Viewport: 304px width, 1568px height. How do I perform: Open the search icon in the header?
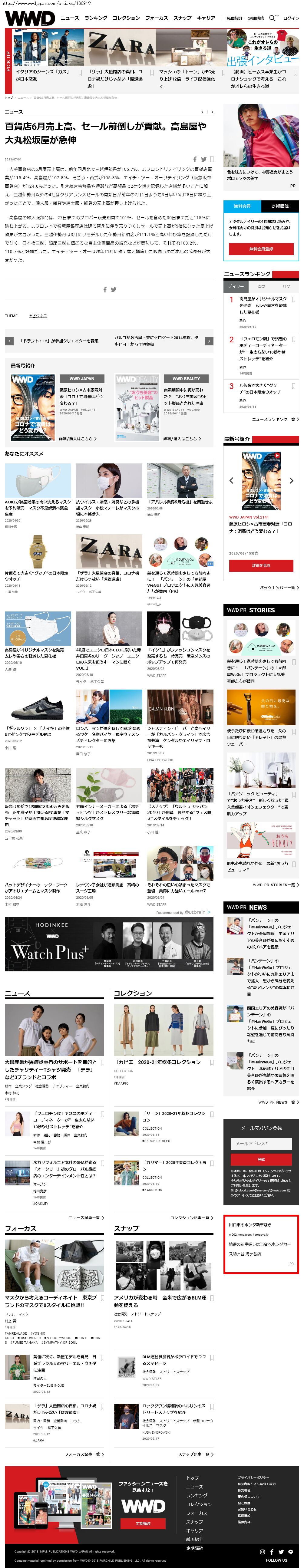pos(272,18)
